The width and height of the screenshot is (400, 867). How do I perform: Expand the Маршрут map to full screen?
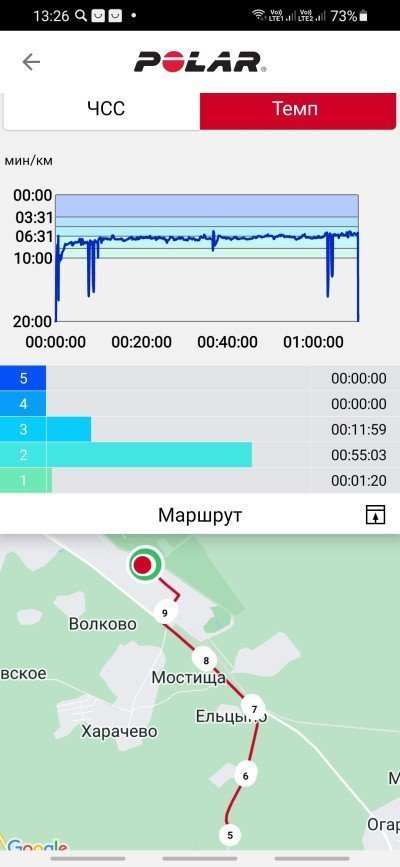pos(375,515)
